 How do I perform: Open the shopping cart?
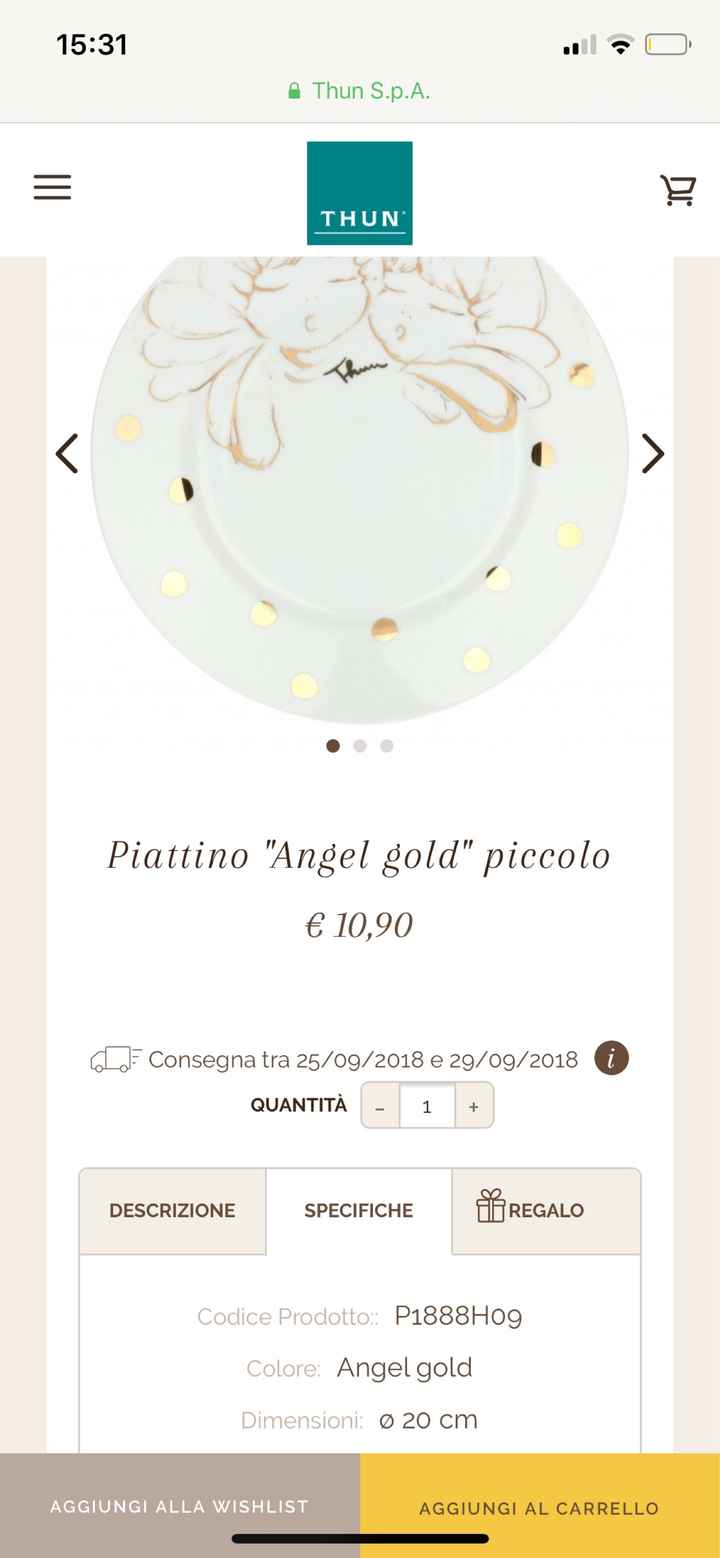tap(677, 190)
